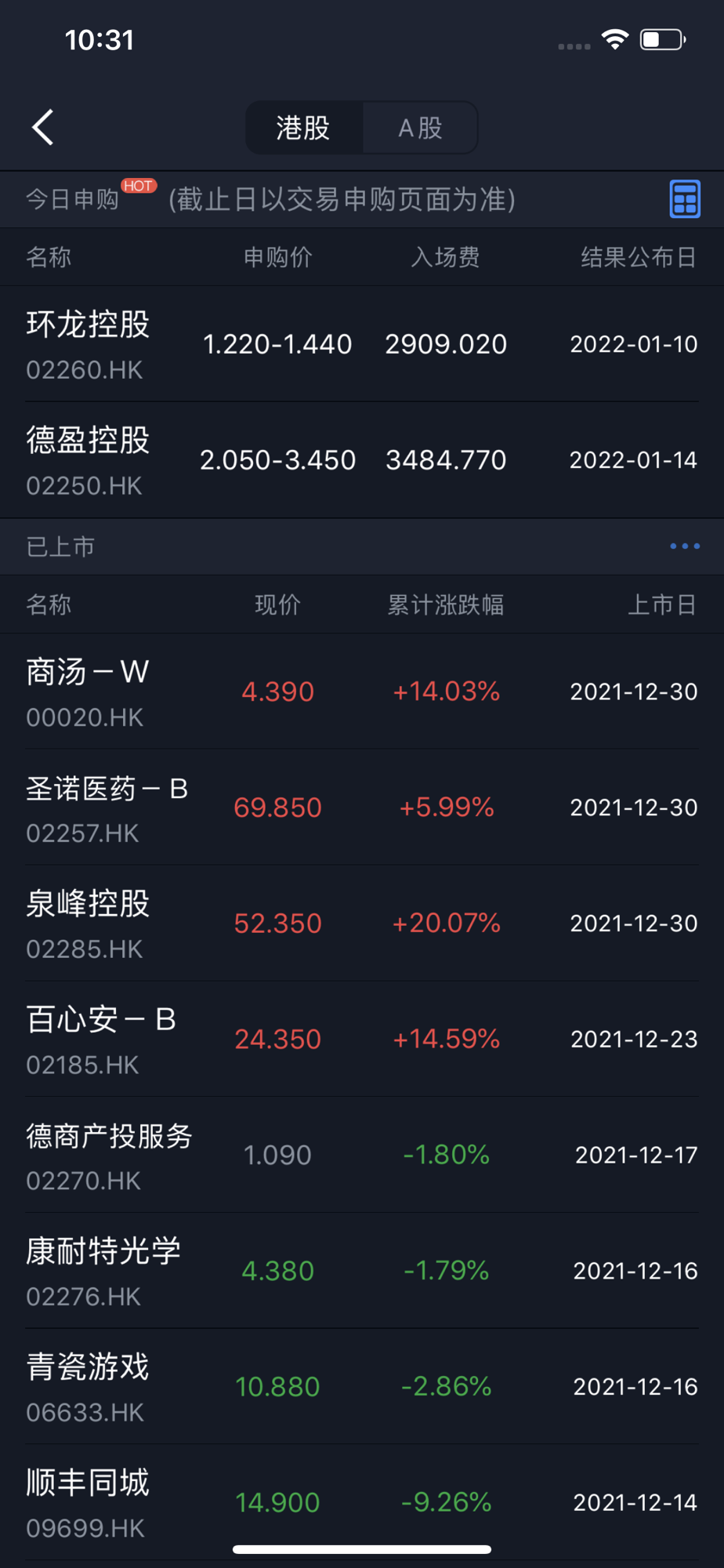Go back using the back arrow
This screenshot has height=1568, width=724.
(x=43, y=127)
